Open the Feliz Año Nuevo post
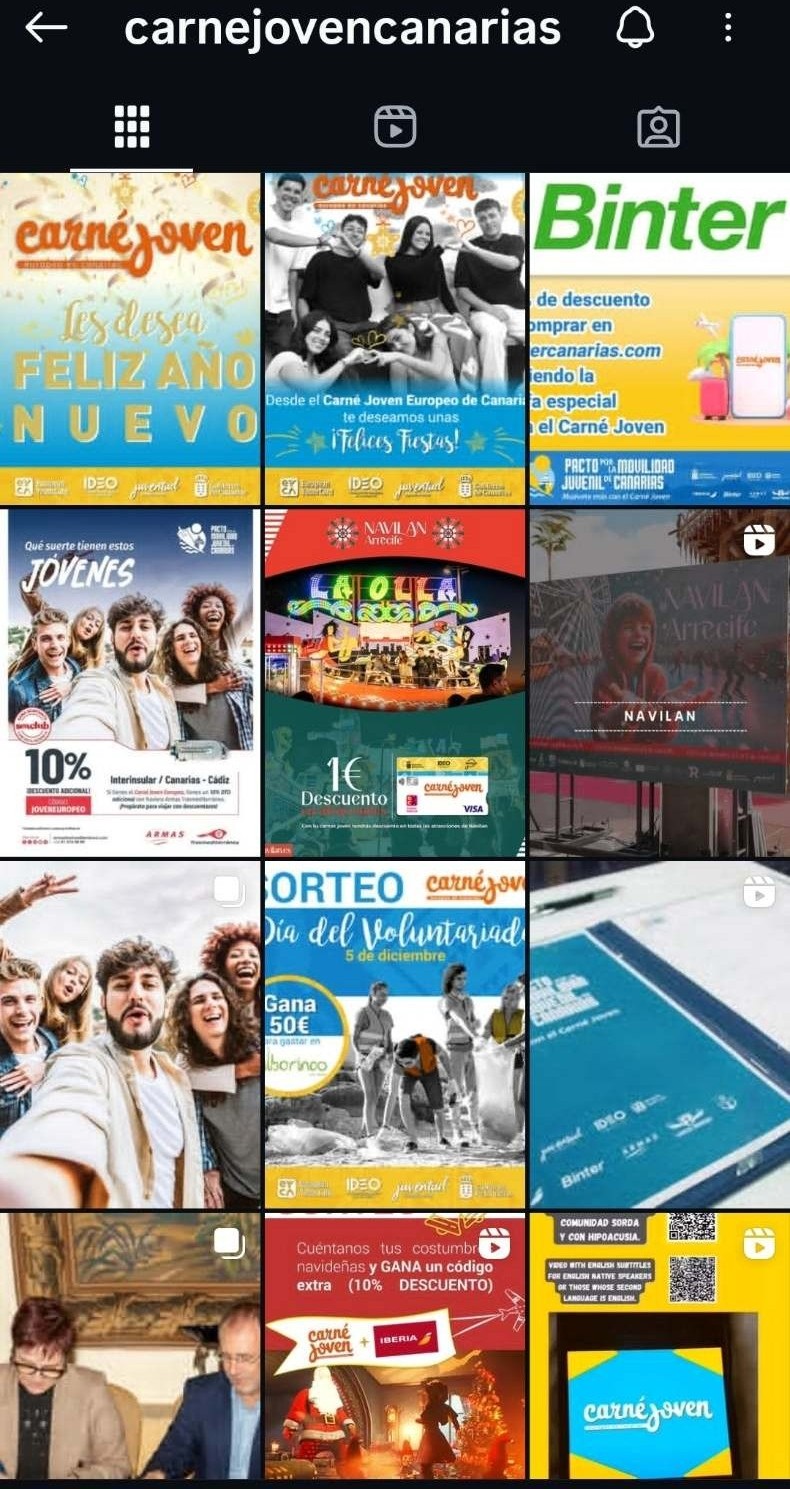The image size is (790, 1489). pyautogui.click(x=130, y=338)
